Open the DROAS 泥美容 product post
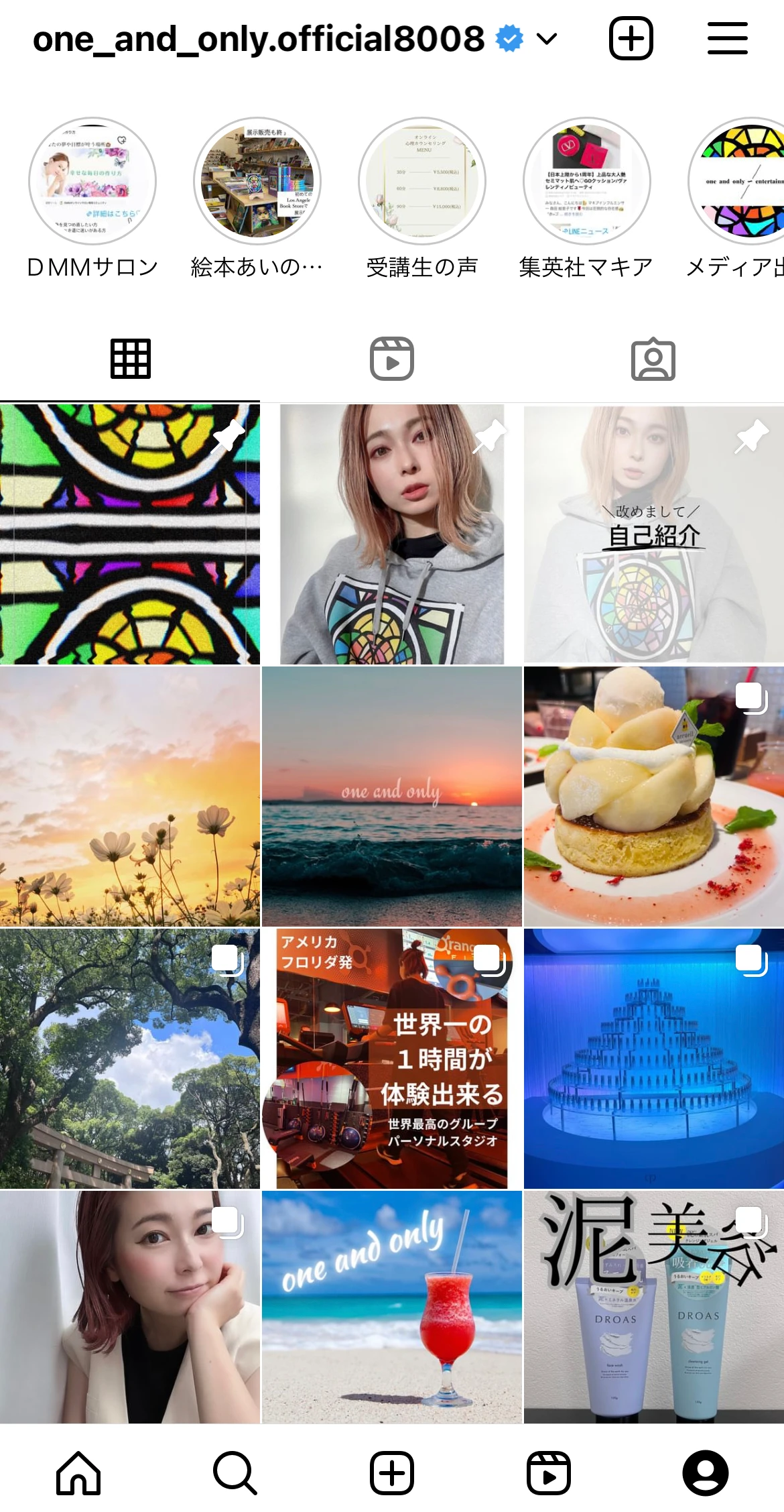The height and width of the screenshot is (1512, 784). pos(653,1306)
